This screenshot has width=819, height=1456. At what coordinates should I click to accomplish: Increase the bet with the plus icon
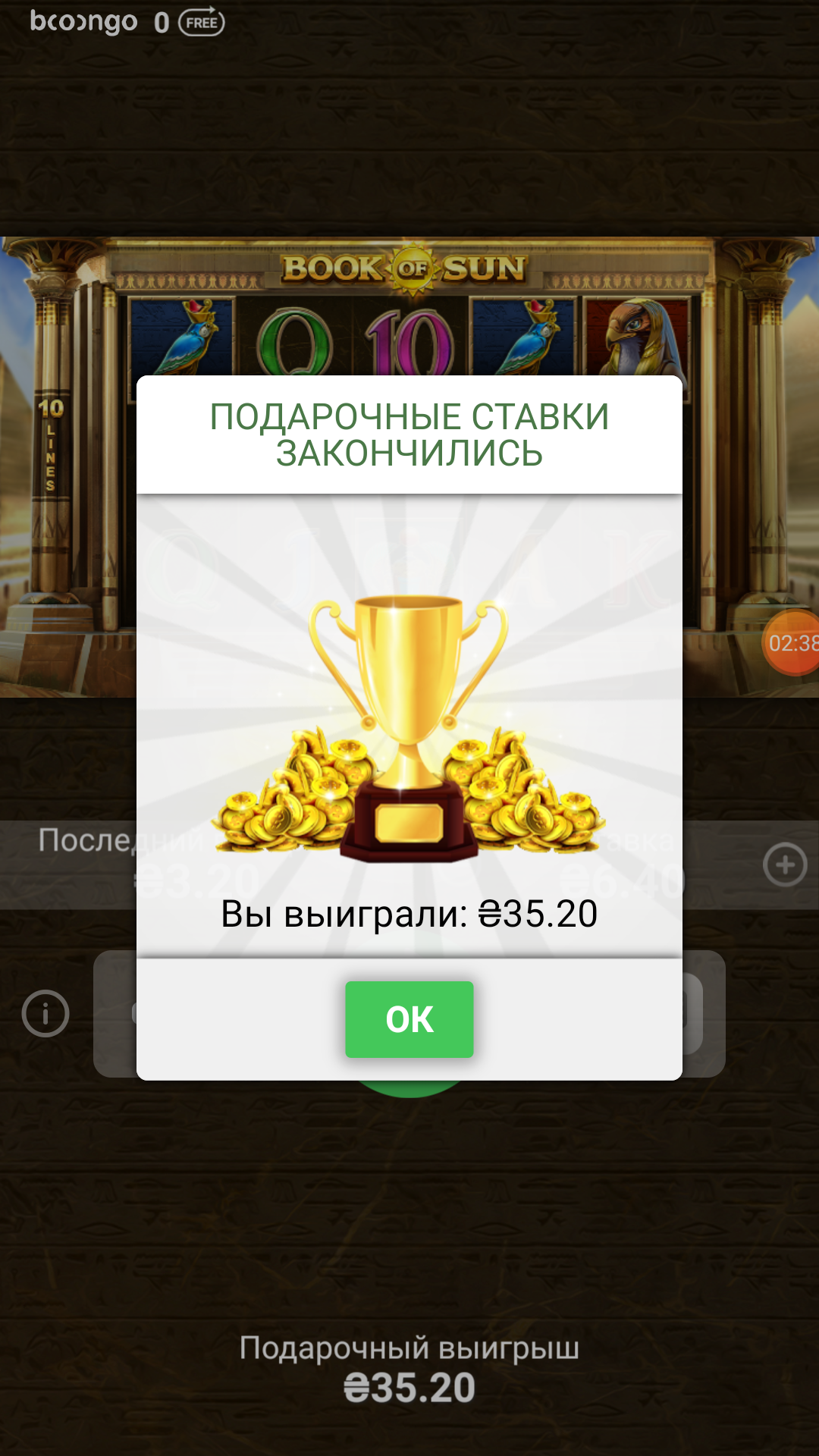(785, 864)
